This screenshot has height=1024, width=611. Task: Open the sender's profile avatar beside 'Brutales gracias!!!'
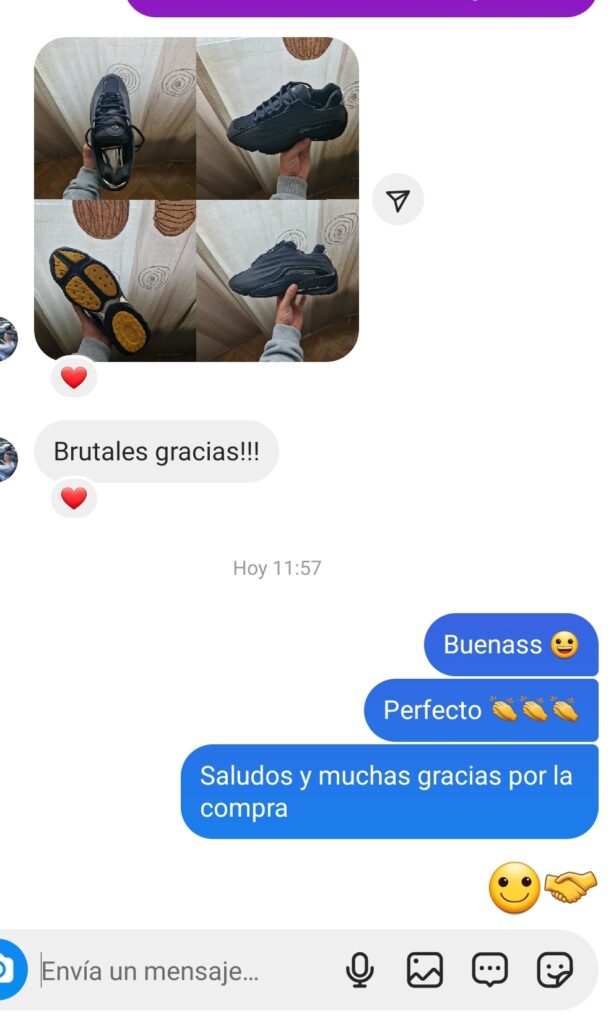[6, 459]
